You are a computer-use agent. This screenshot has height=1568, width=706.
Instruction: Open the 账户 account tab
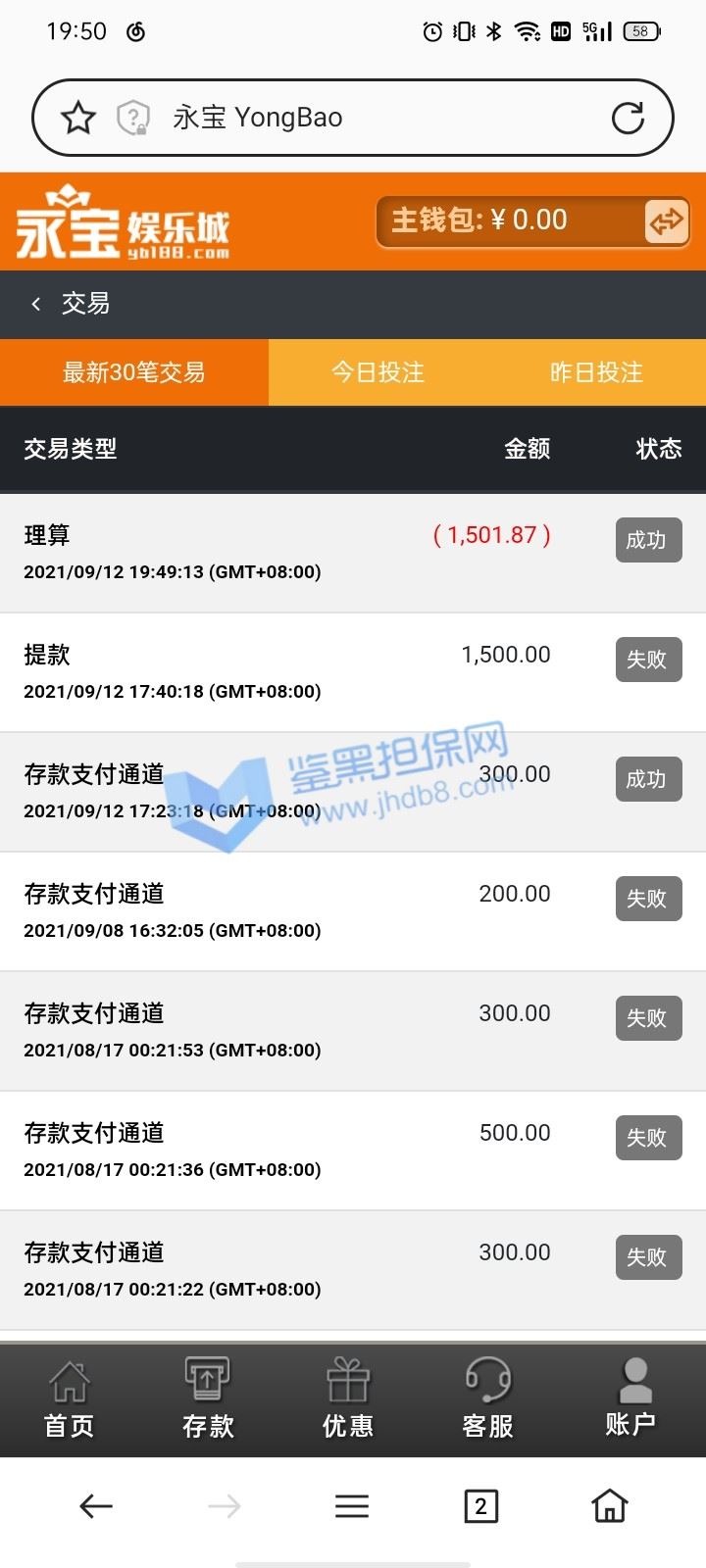630,1398
